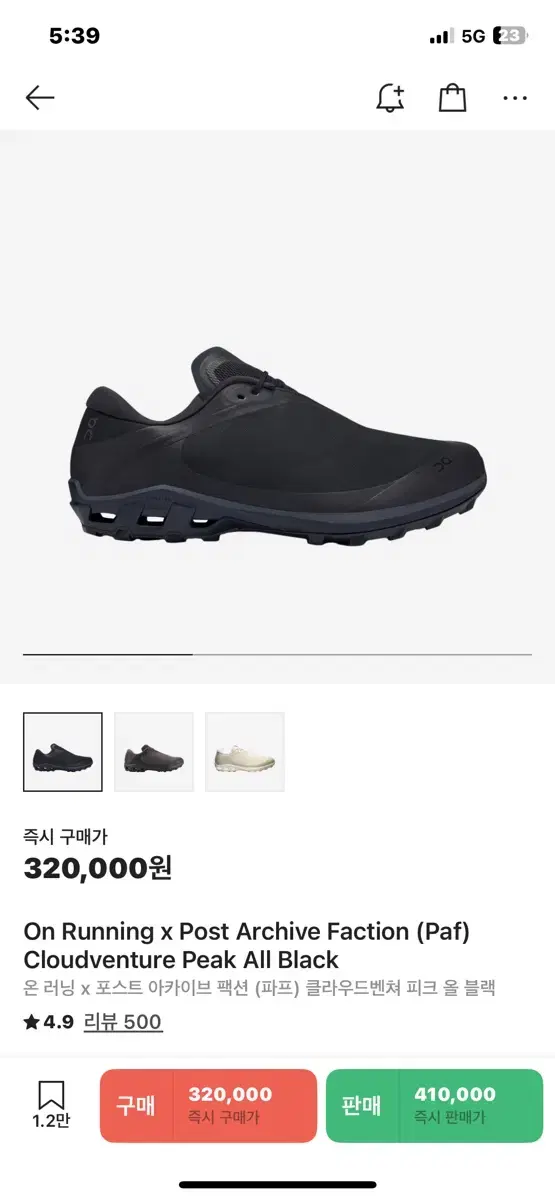Open the 리뷰 500 reviews link
The height and width of the screenshot is (1200, 555).
point(122,1022)
